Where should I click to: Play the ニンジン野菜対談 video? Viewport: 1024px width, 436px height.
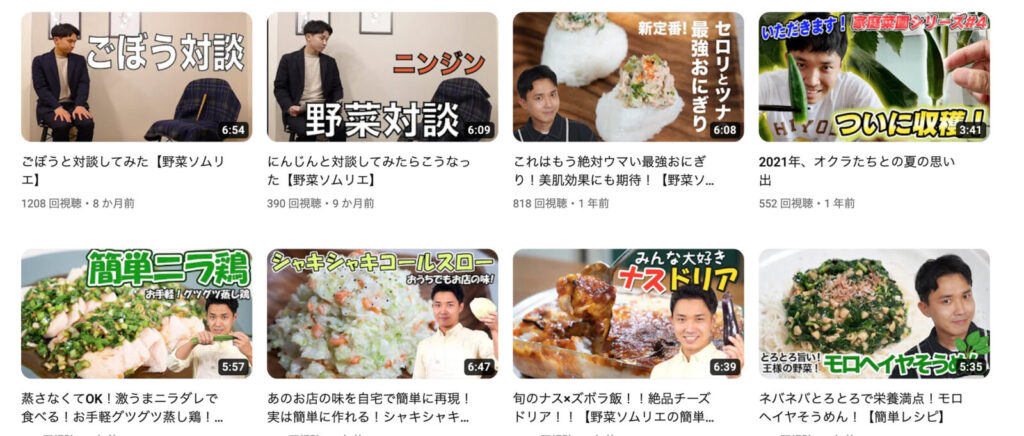(x=382, y=77)
